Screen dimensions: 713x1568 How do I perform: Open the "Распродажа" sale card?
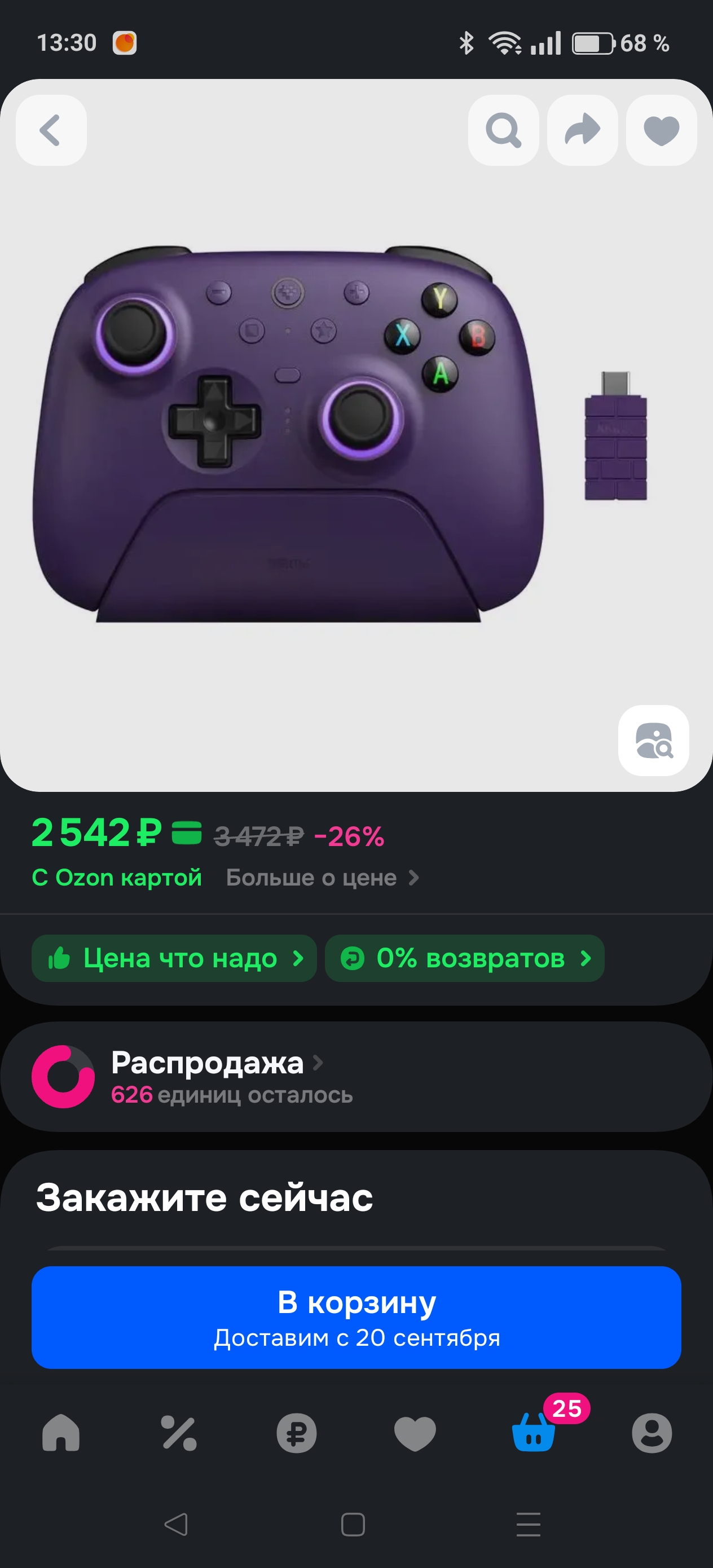[x=355, y=1076]
